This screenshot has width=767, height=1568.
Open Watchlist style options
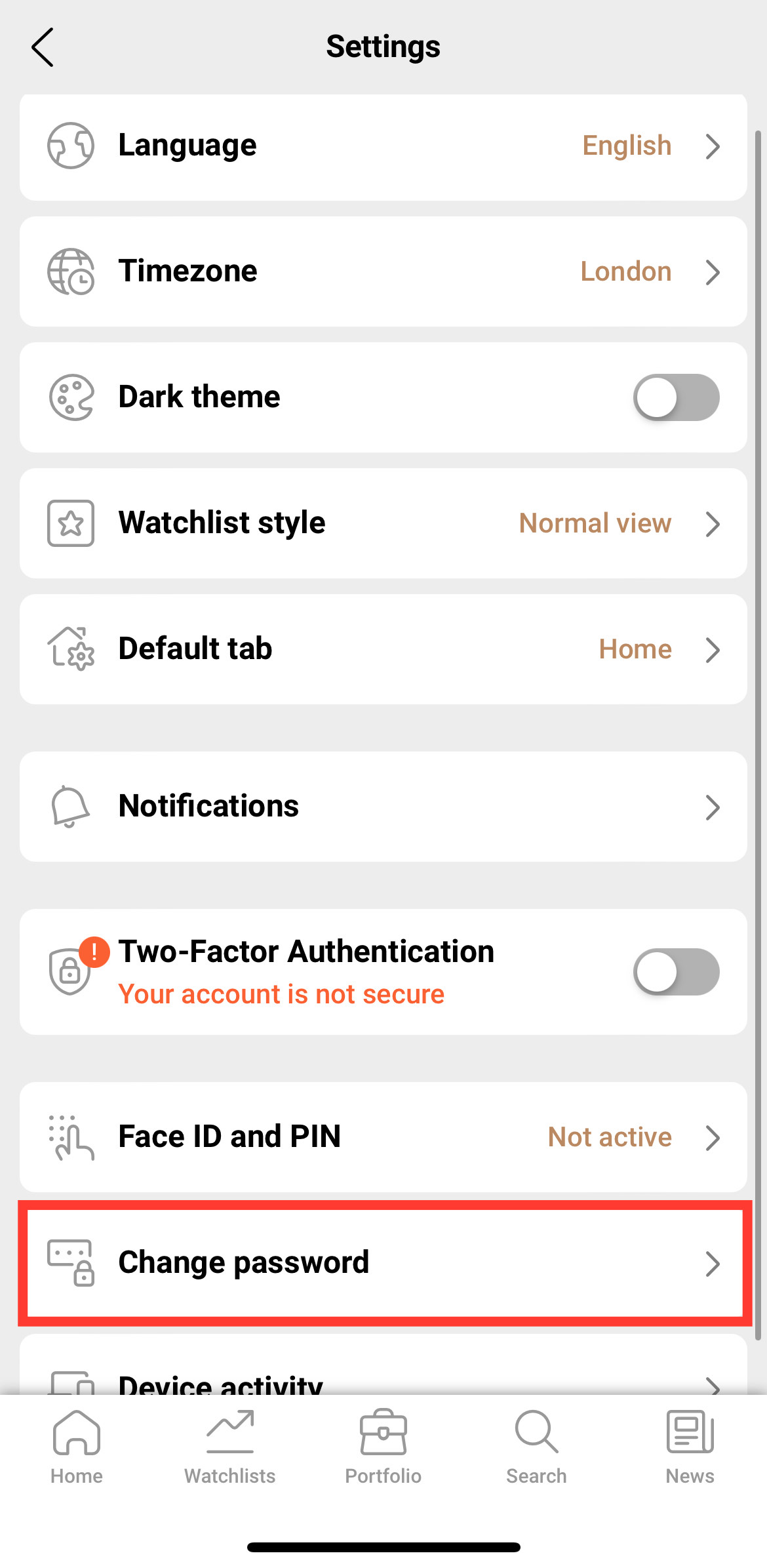tap(383, 523)
